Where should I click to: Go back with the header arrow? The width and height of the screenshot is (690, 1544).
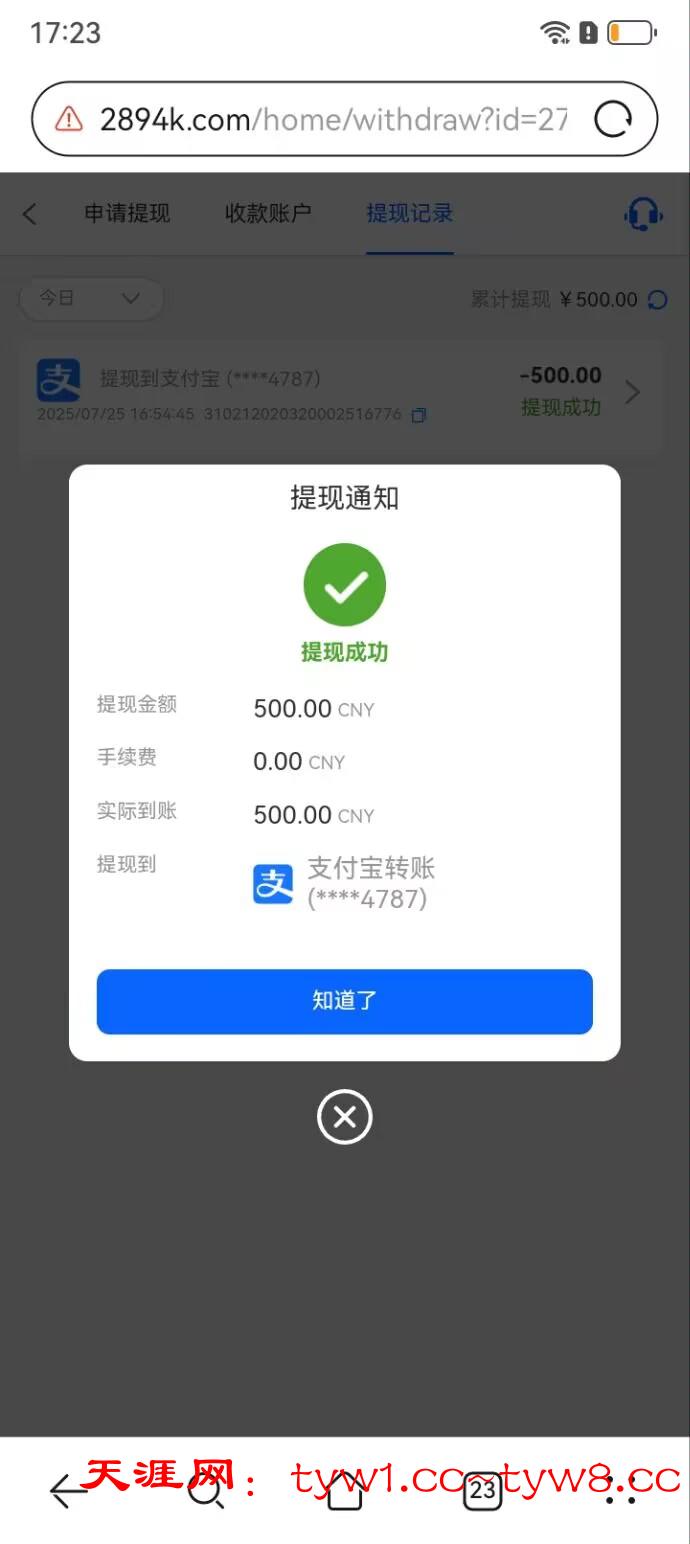[x=30, y=213]
